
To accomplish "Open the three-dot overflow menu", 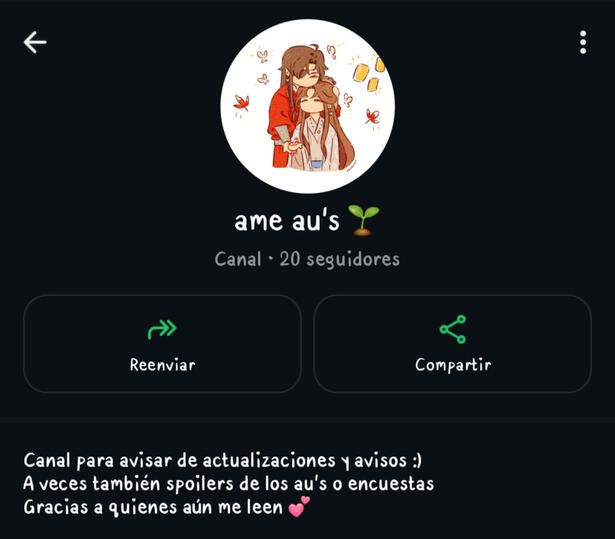I will 583,42.
